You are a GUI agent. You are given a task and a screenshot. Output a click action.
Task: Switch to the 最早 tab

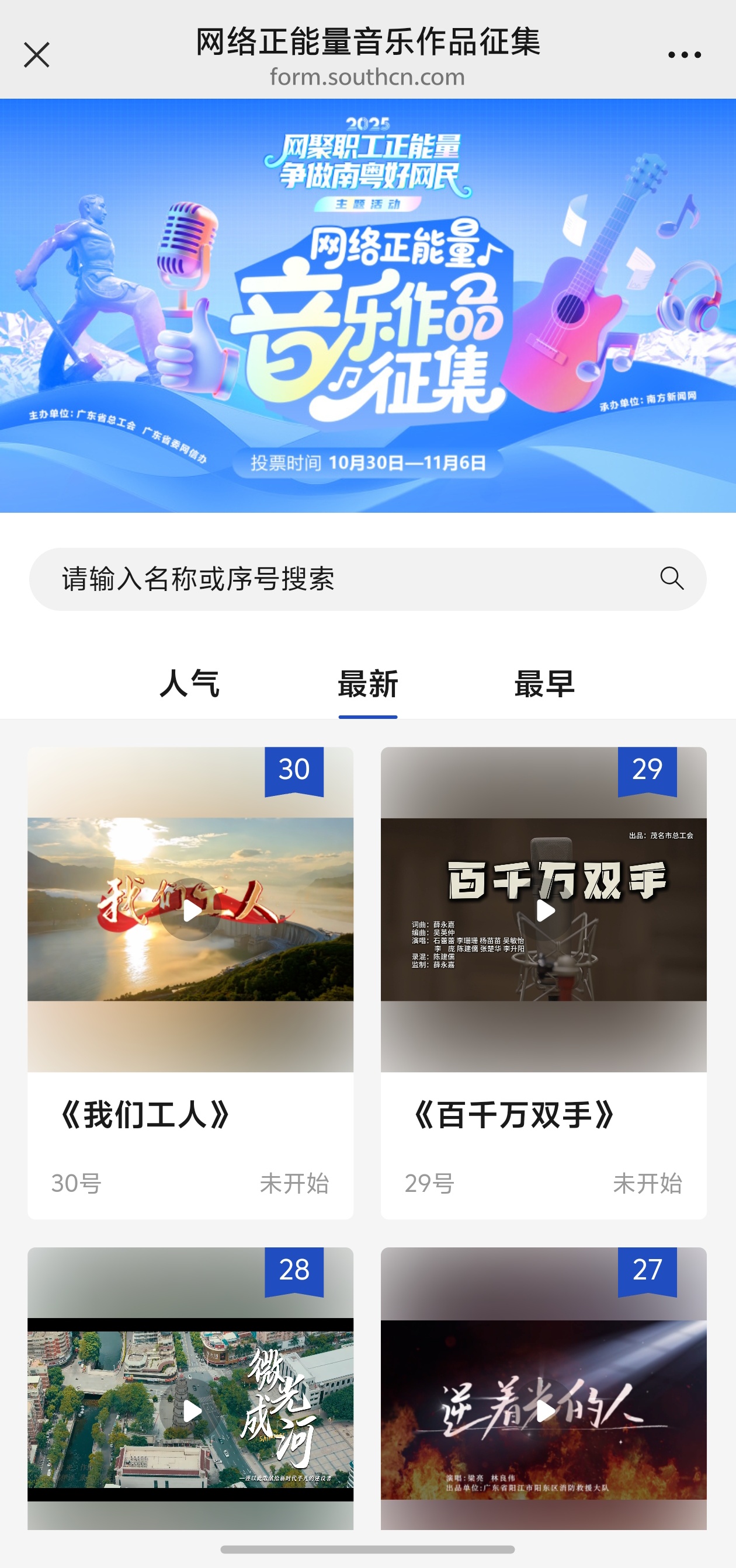coord(544,684)
